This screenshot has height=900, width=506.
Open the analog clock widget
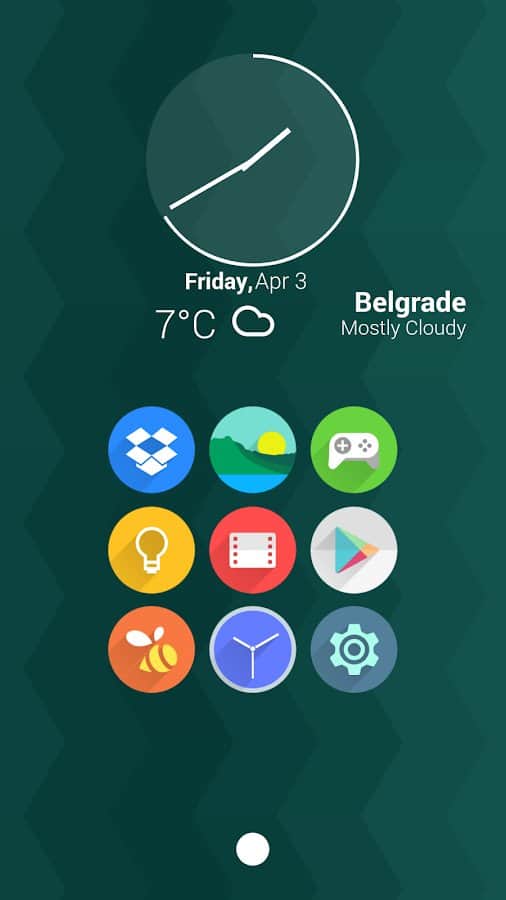(x=252, y=160)
